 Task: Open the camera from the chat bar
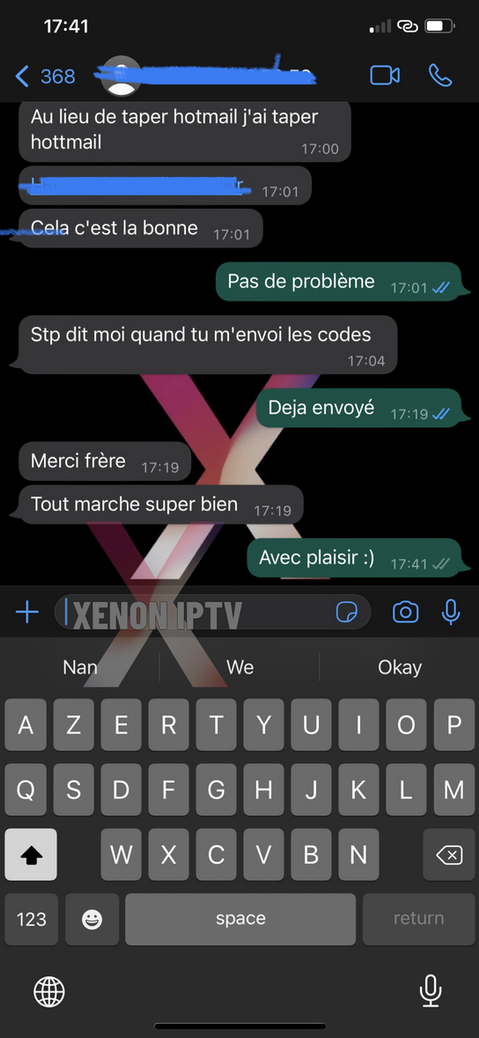click(x=406, y=612)
